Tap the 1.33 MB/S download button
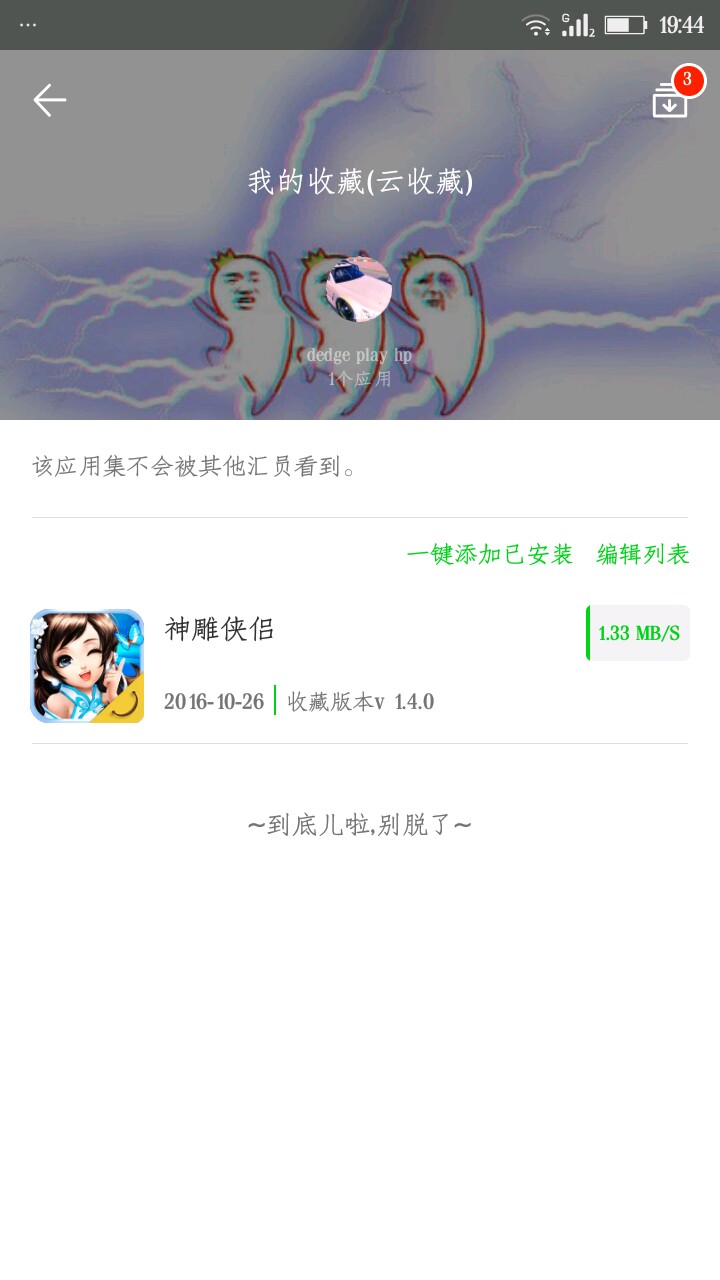The width and height of the screenshot is (720, 1280). pyautogui.click(x=638, y=633)
